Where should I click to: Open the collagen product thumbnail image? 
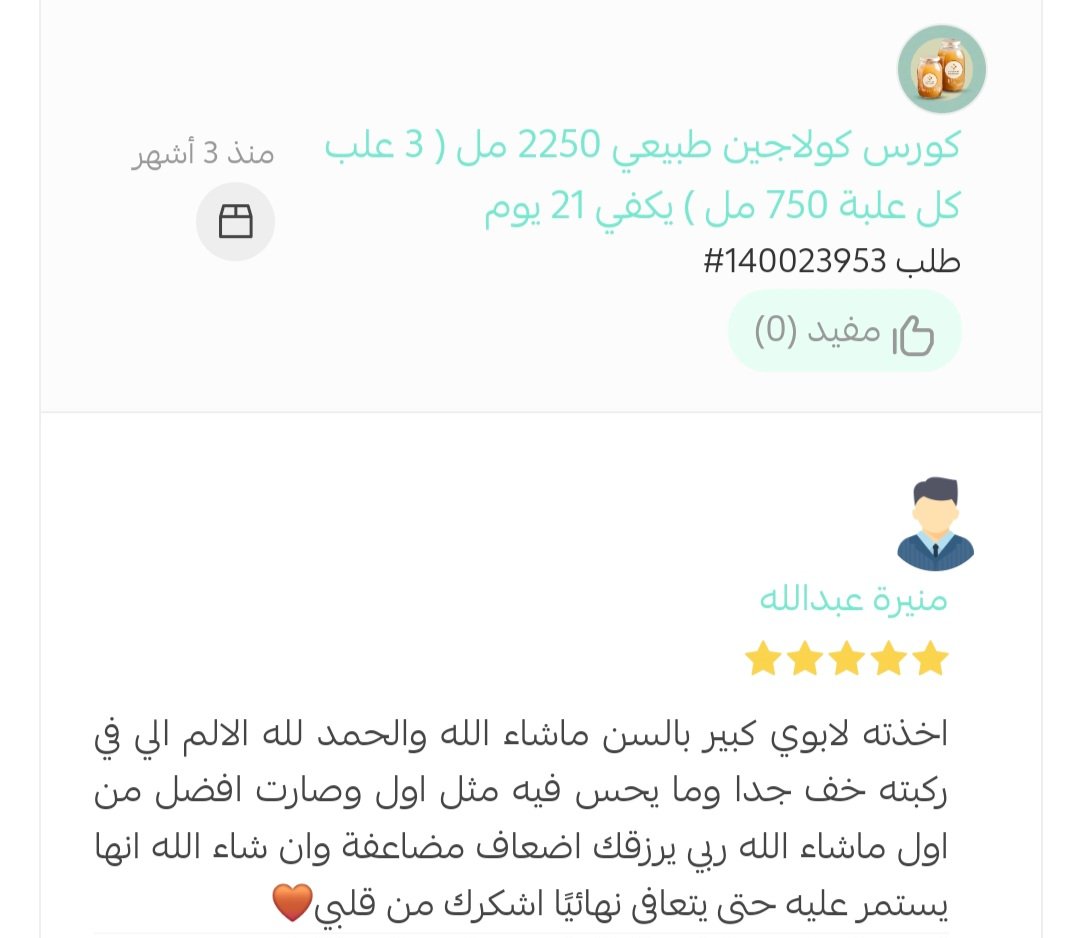pyautogui.click(x=941, y=70)
